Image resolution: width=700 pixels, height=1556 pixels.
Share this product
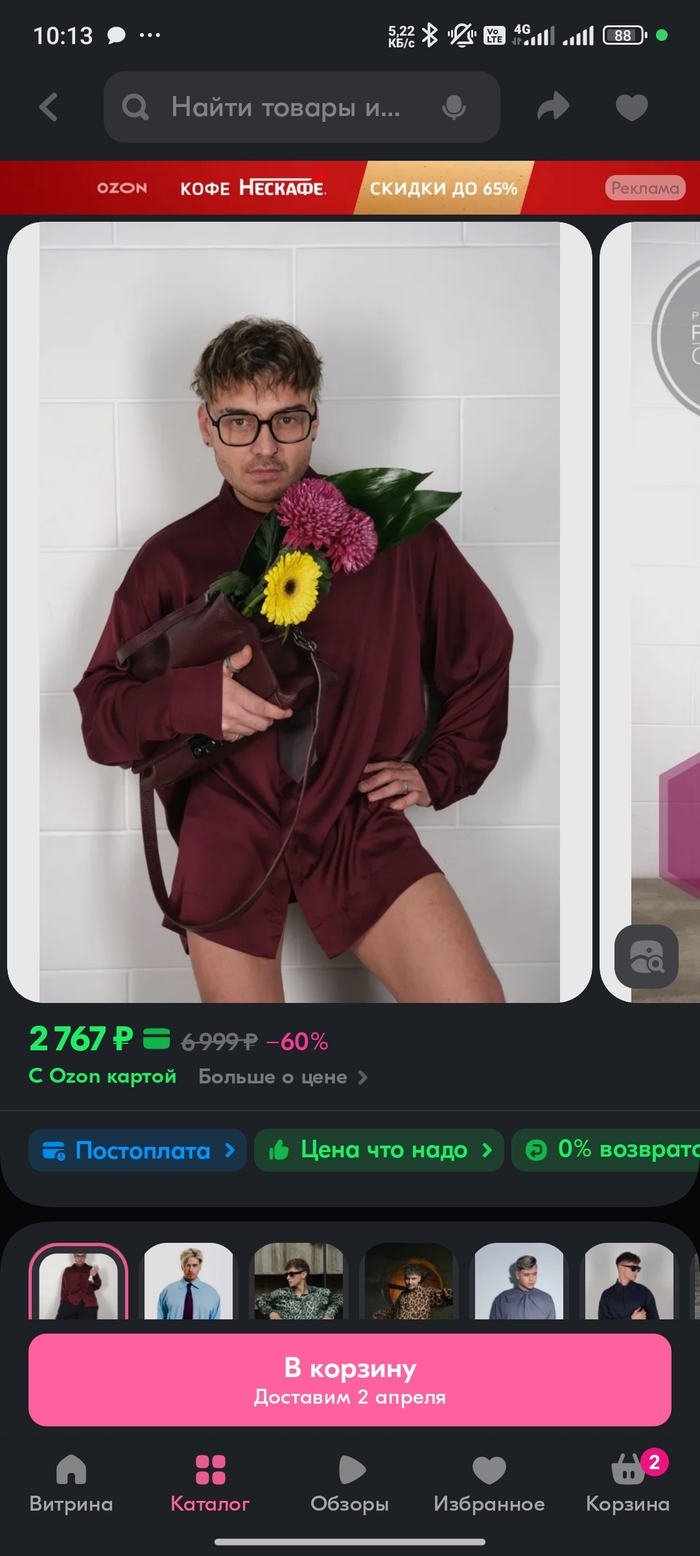point(553,107)
